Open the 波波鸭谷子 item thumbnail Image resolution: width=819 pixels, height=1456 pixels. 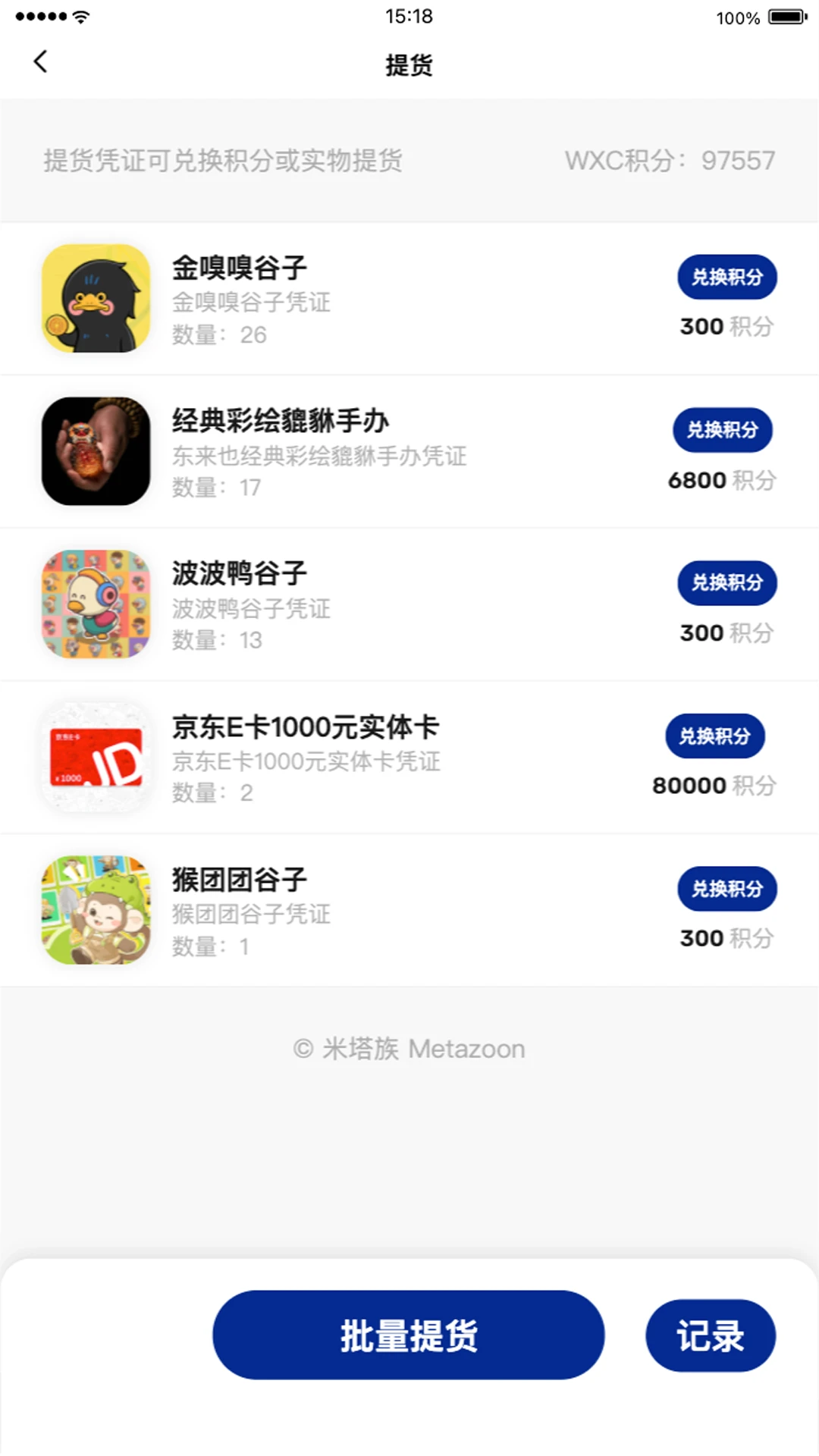point(95,605)
